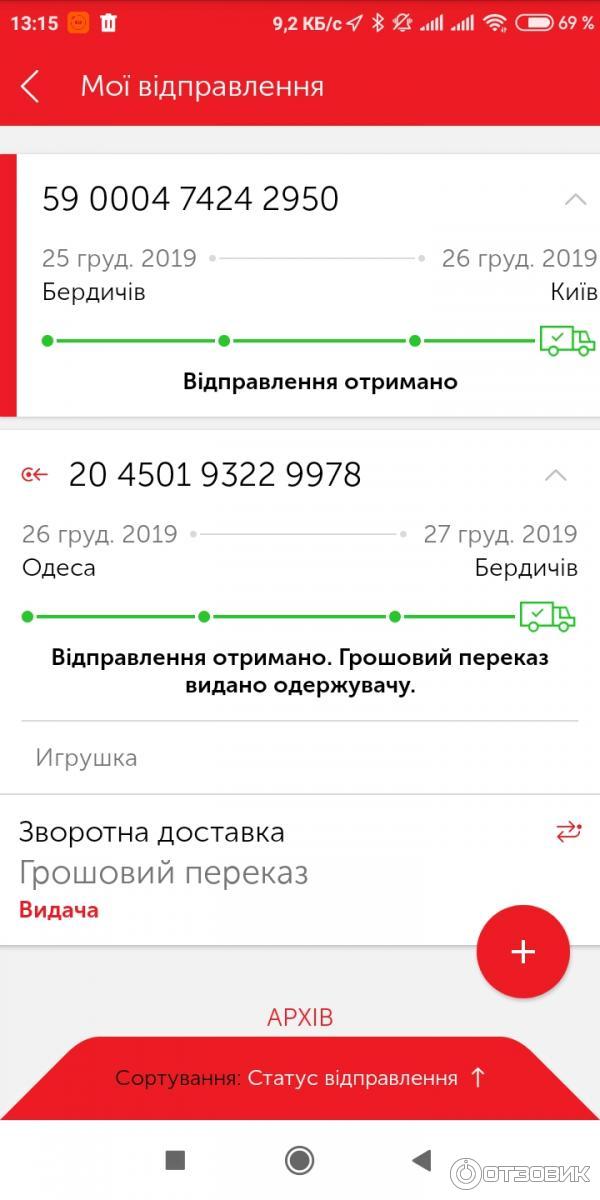Collapse shipment 20 4501 9322 9978
This screenshot has width=600, height=1200.
(x=555, y=475)
